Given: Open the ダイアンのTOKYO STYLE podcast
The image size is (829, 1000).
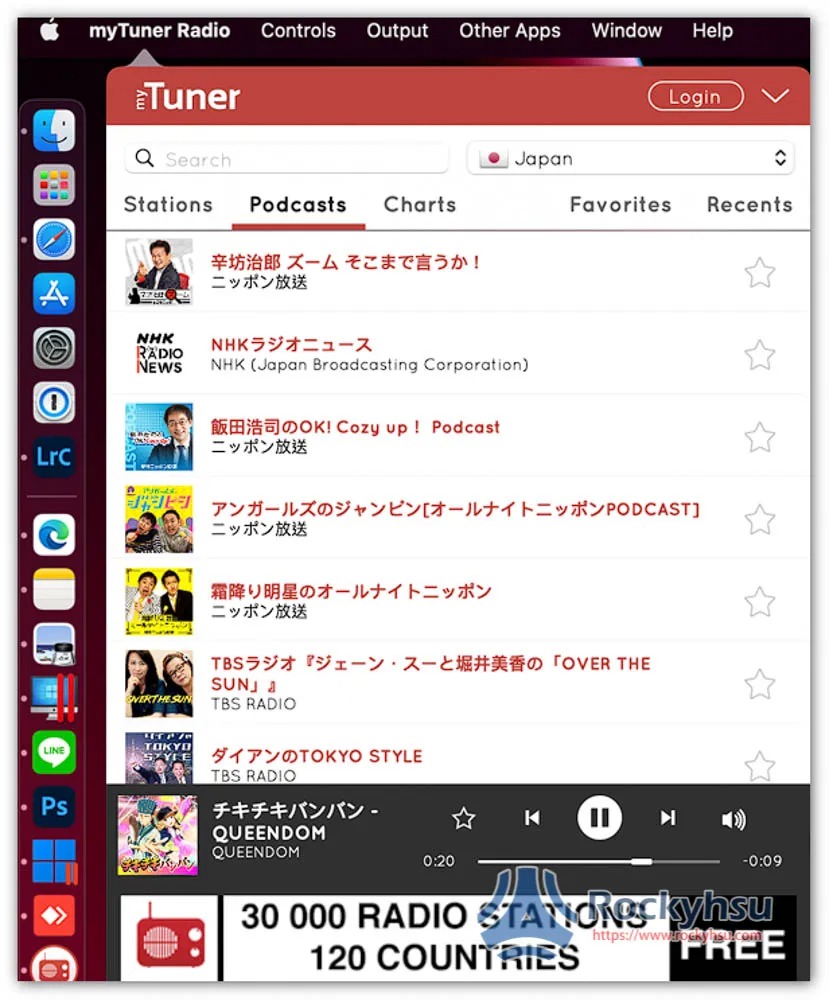Looking at the screenshot, I should [316, 756].
